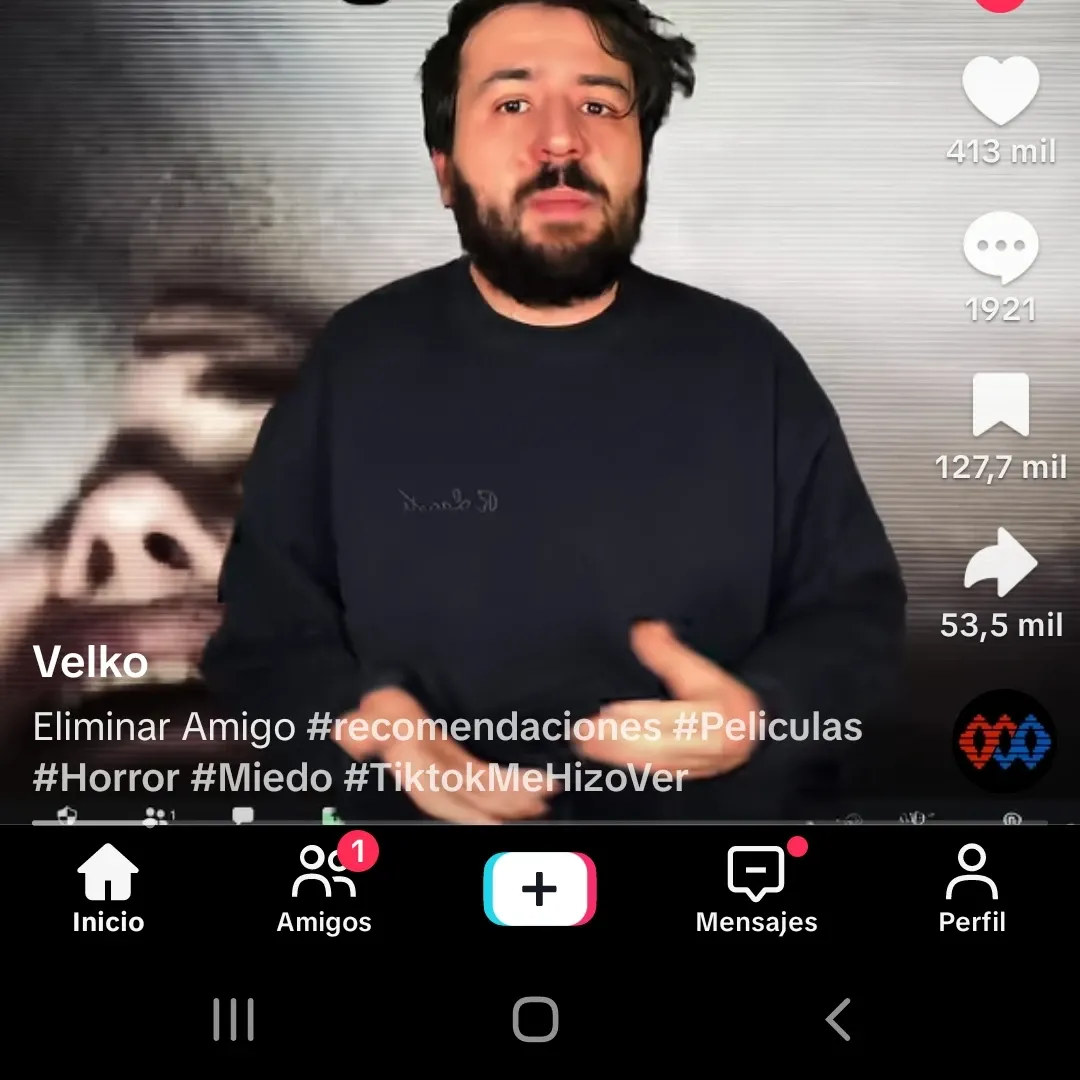Screen dimensions: 1080x1080
Task: Switch to the Amigos tab
Action: pos(324,888)
